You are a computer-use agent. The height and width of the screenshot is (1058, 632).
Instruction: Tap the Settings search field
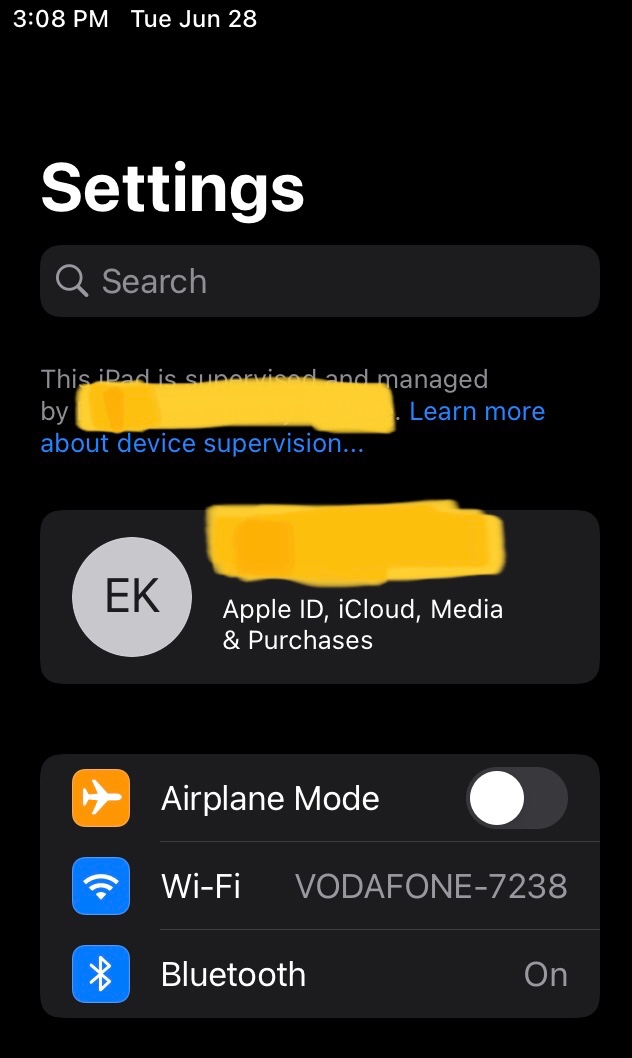coord(319,281)
